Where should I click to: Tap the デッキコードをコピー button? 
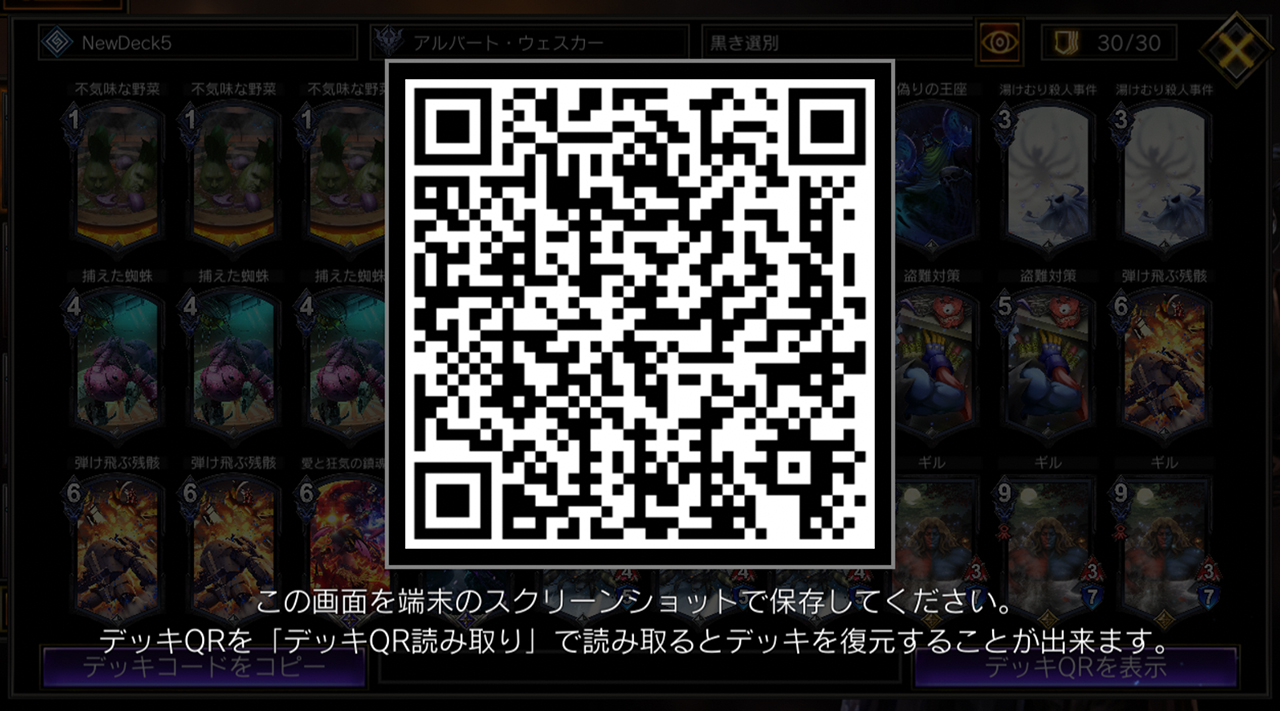pos(204,667)
